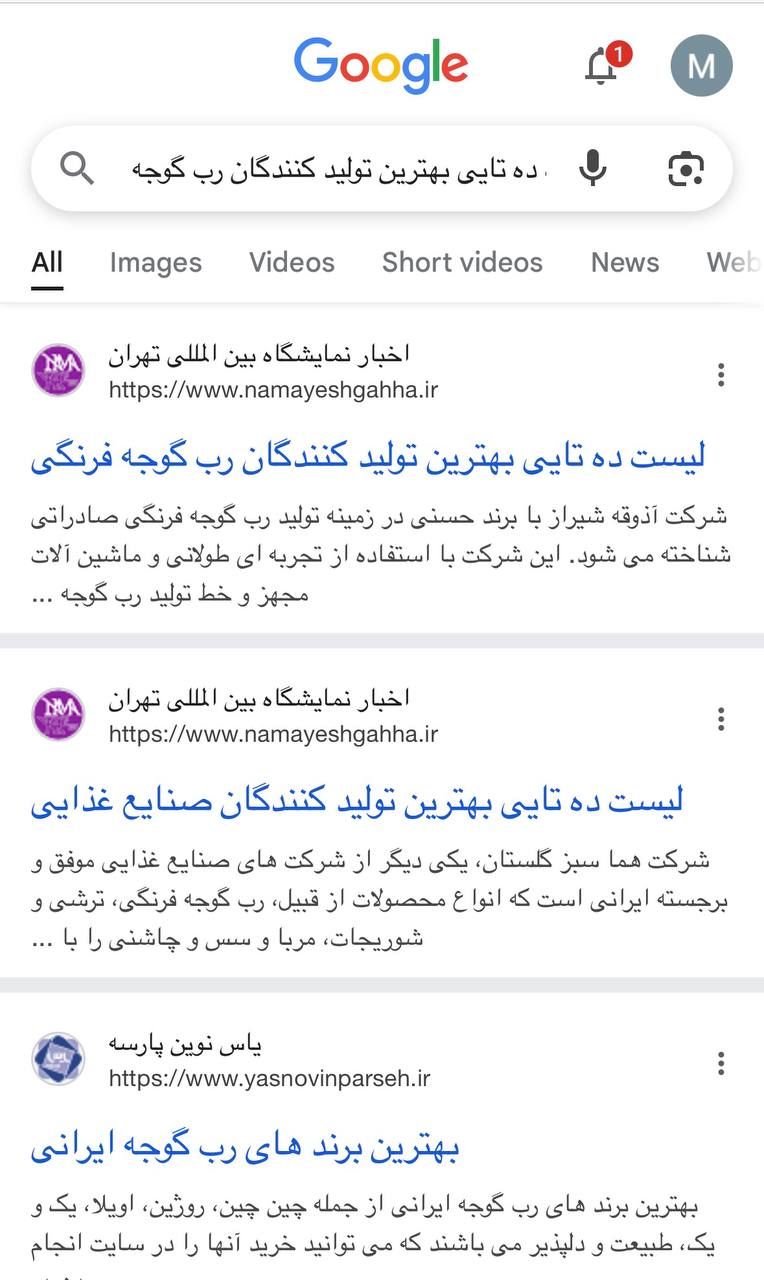Switch to the News tab
This screenshot has height=1280, width=764.
tap(625, 262)
